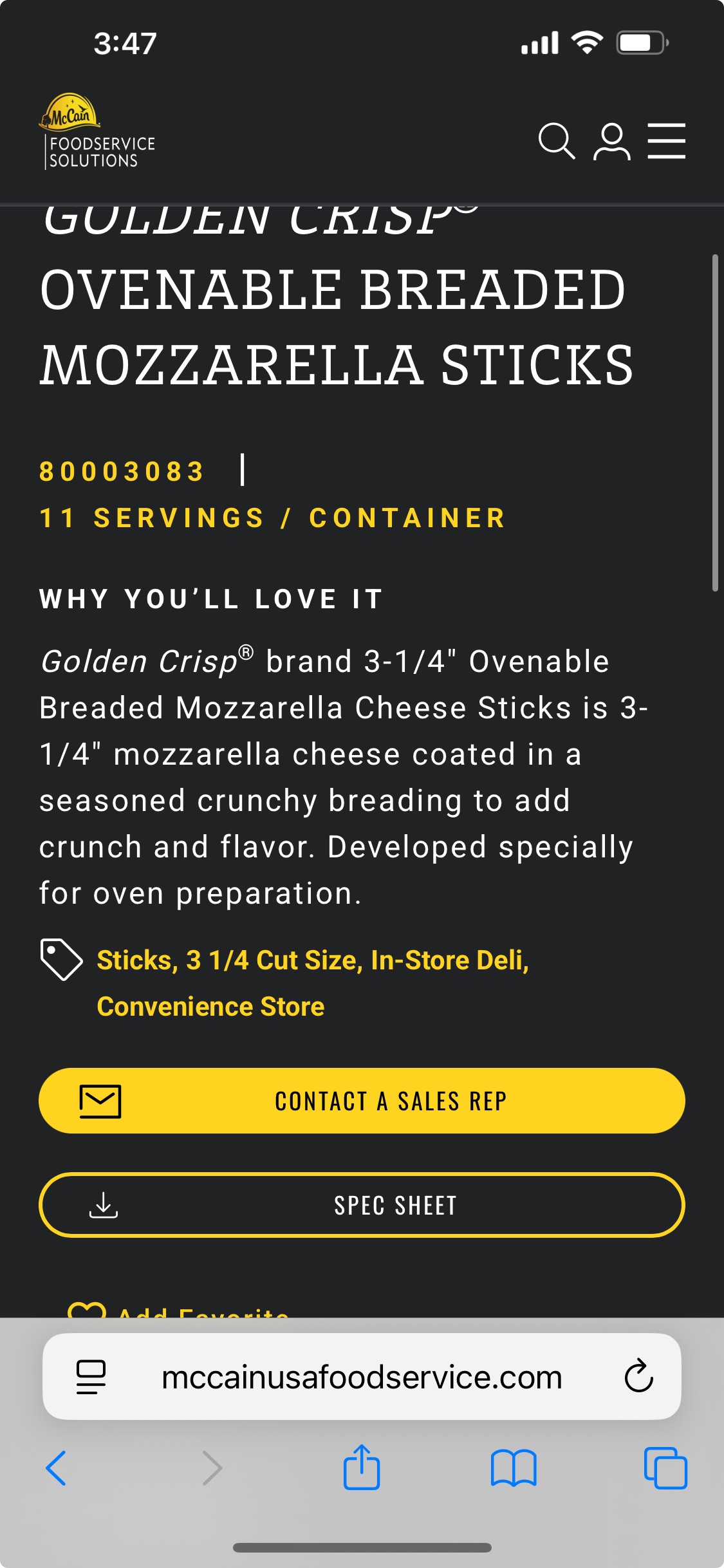Download the Spec Sheet
724x1568 pixels.
(362, 1205)
